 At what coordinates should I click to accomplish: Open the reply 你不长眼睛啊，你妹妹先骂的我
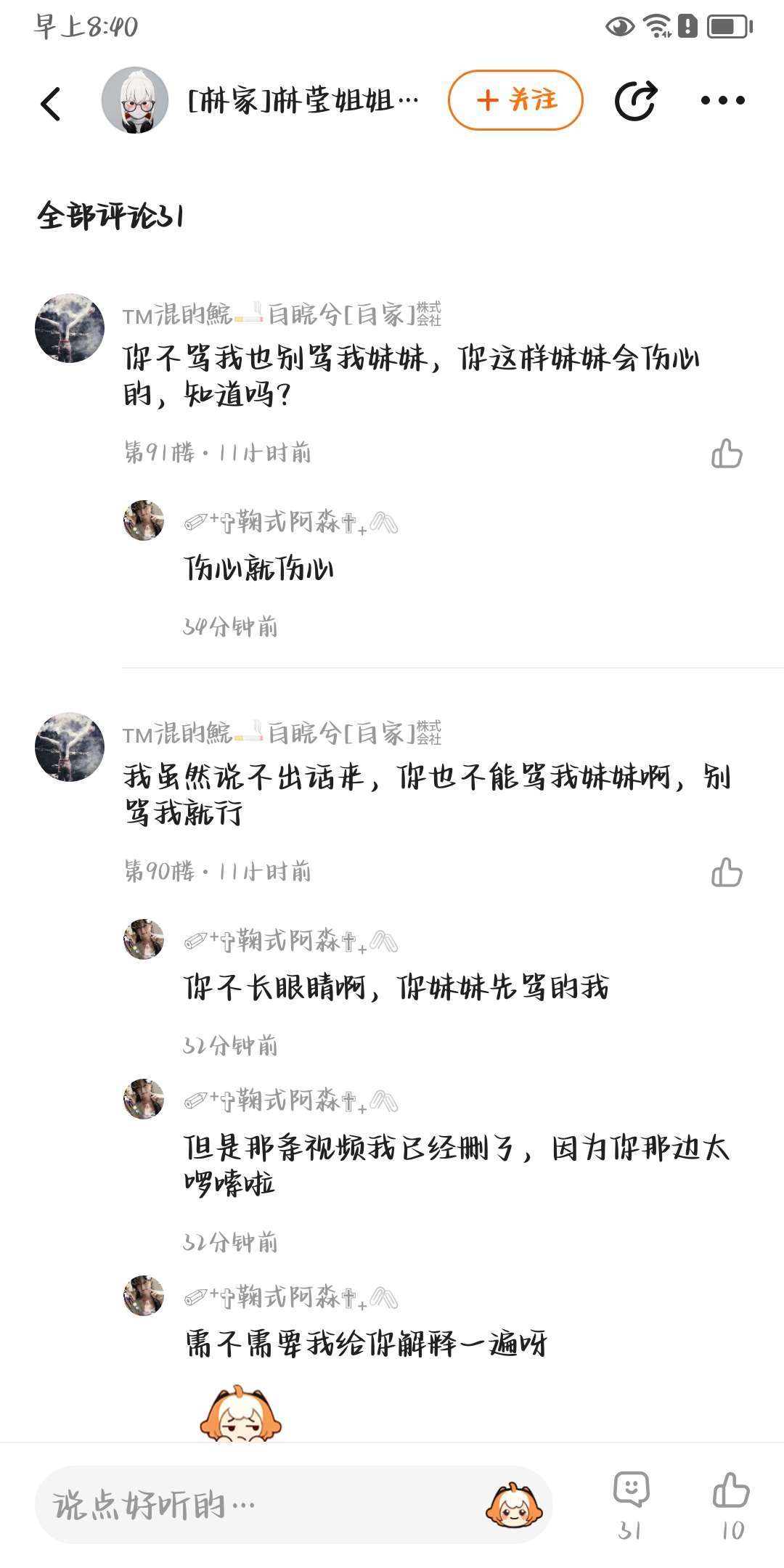(396, 987)
